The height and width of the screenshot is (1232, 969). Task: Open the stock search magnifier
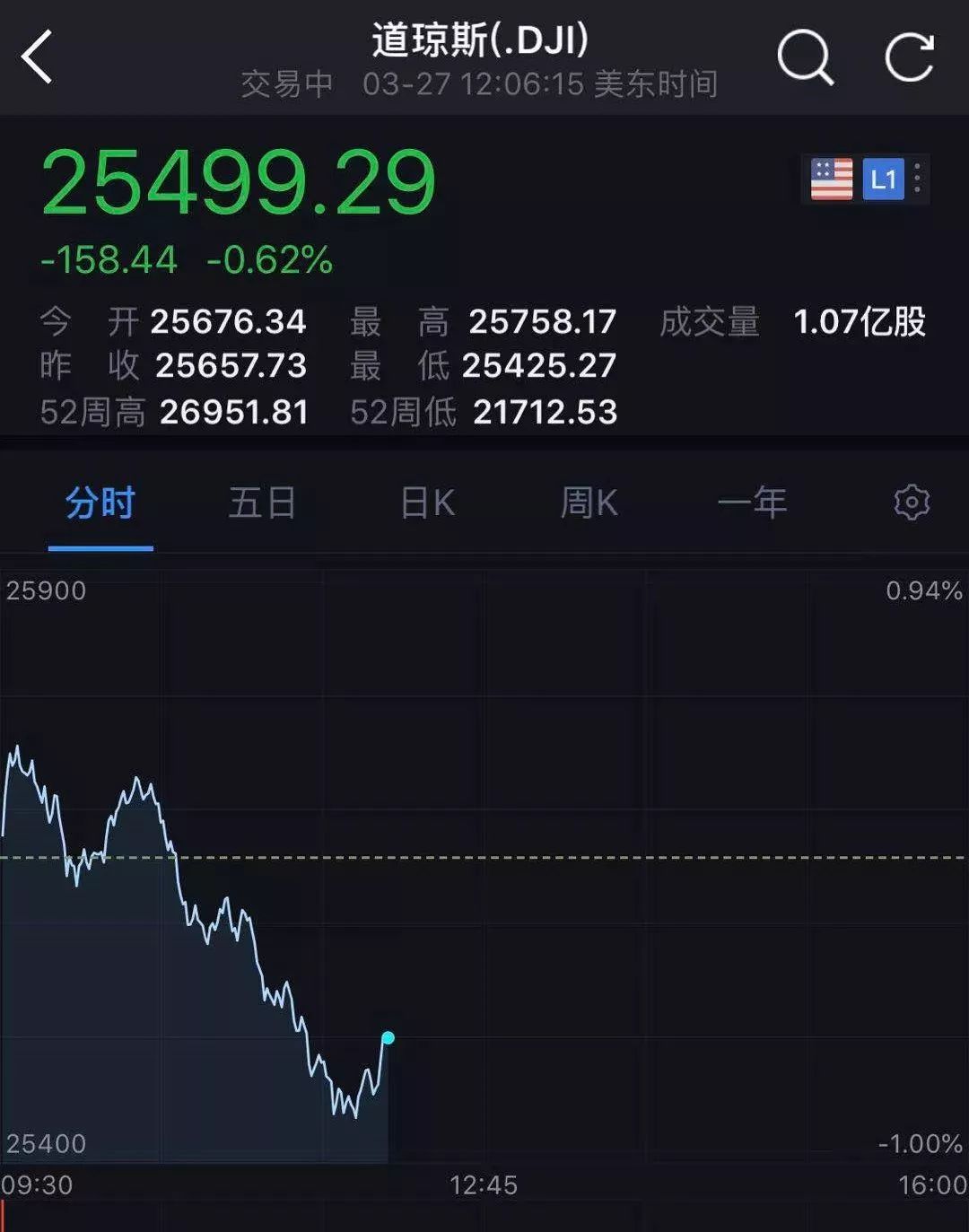coord(805,57)
